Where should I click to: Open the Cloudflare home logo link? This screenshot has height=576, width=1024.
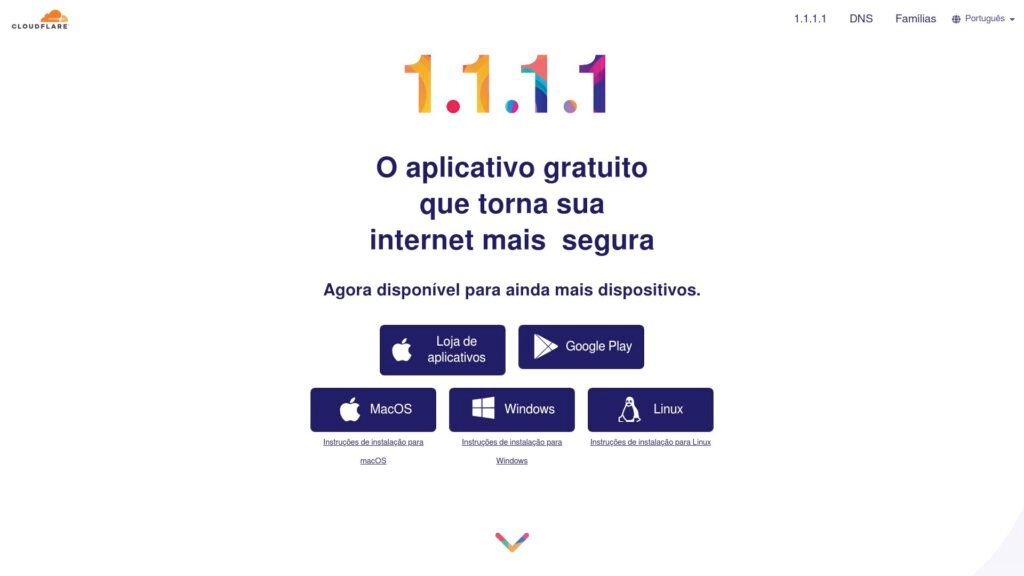point(40,19)
